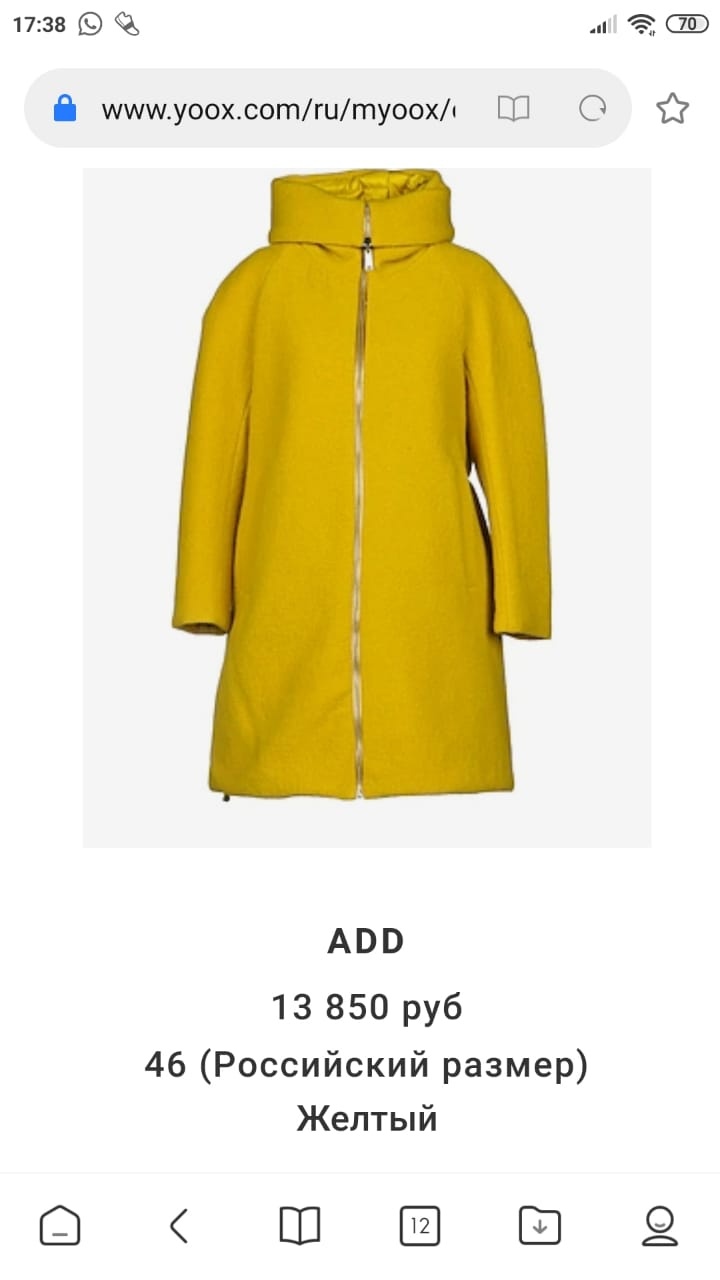The image size is (720, 1280).
Task: Tap the yoox.com address bar
Action: pyautogui.click(x=277, y=109)
